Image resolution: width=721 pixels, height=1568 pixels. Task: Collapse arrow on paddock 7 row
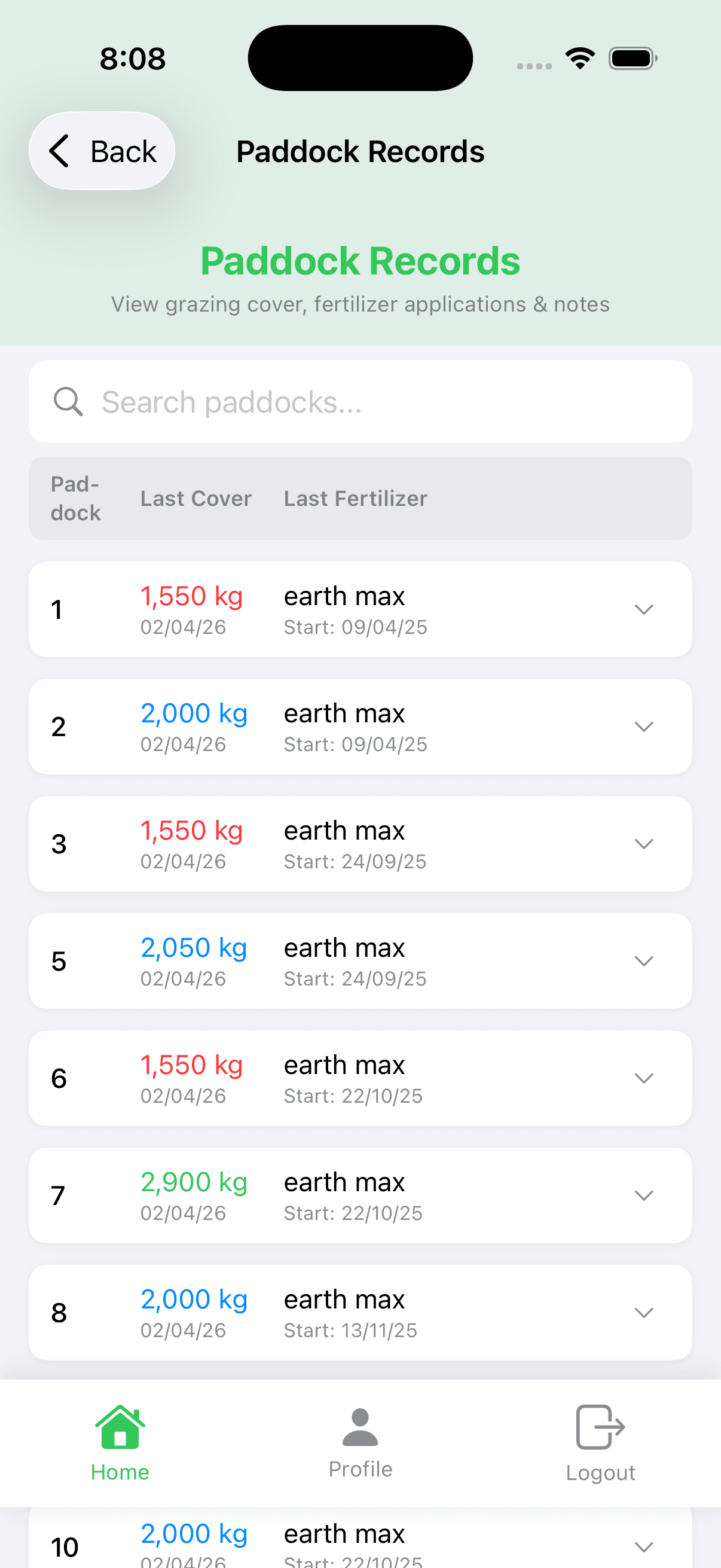click(644, 1195)
